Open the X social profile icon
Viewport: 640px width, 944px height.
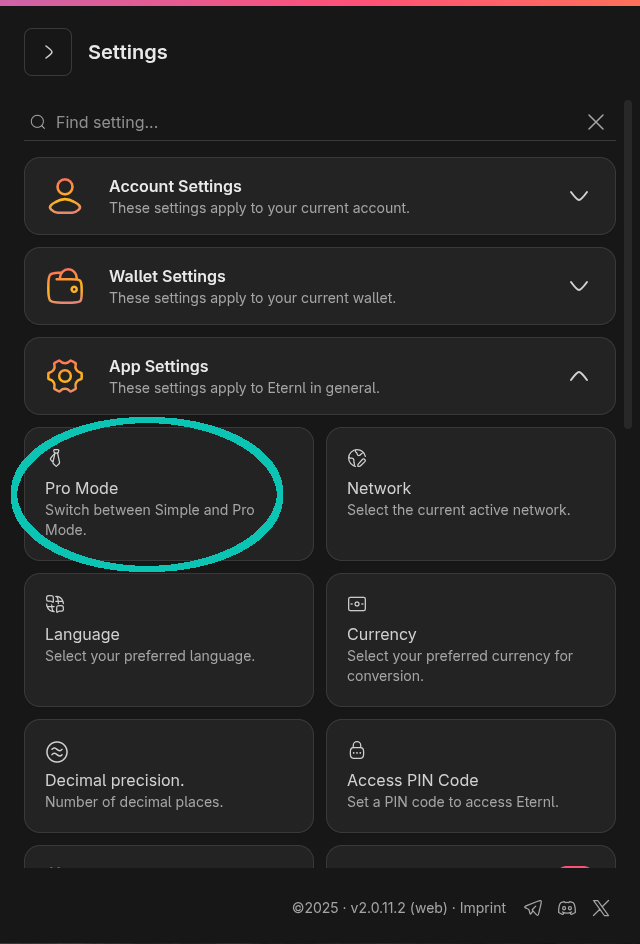[x=601, y=908]
